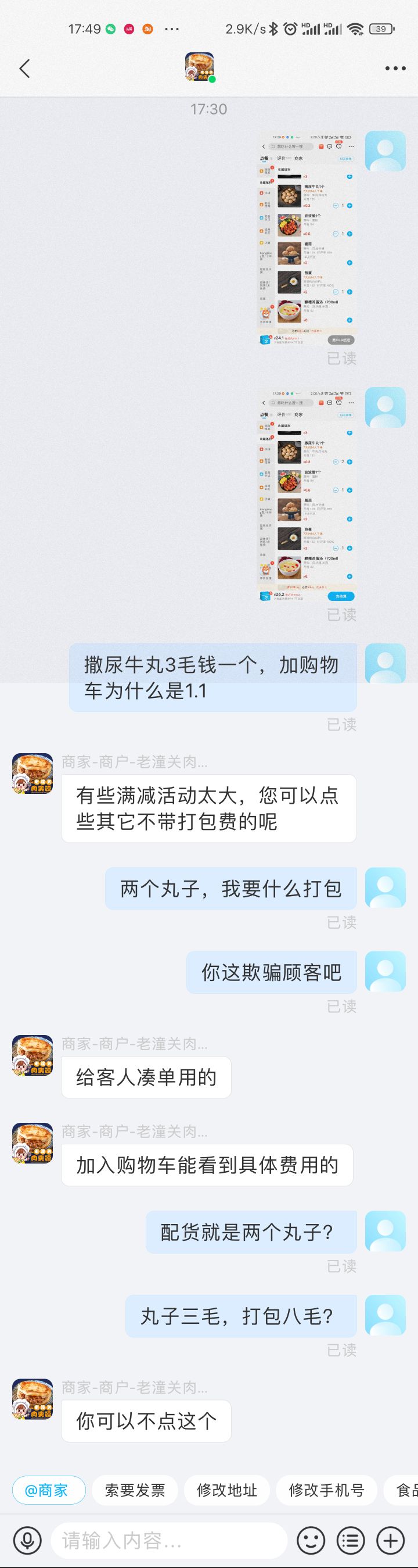The height and width of the screenshot is (1568, 418).
Task: Go back using the top-left arrow
Action: click(x=24, y=68)
